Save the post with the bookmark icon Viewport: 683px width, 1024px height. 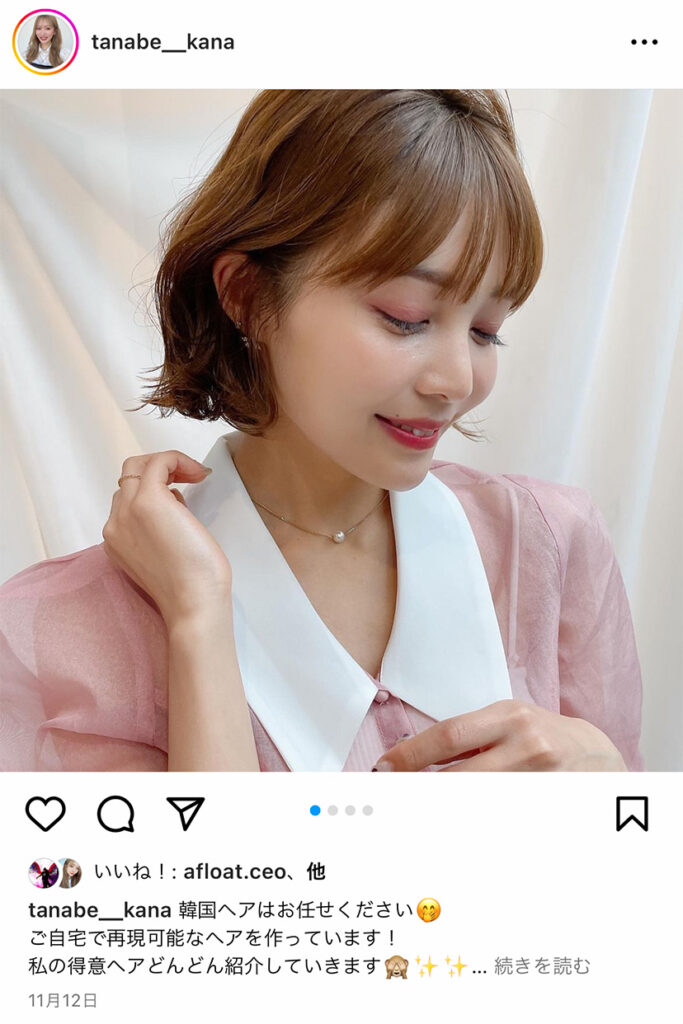(x=631, y=814)
